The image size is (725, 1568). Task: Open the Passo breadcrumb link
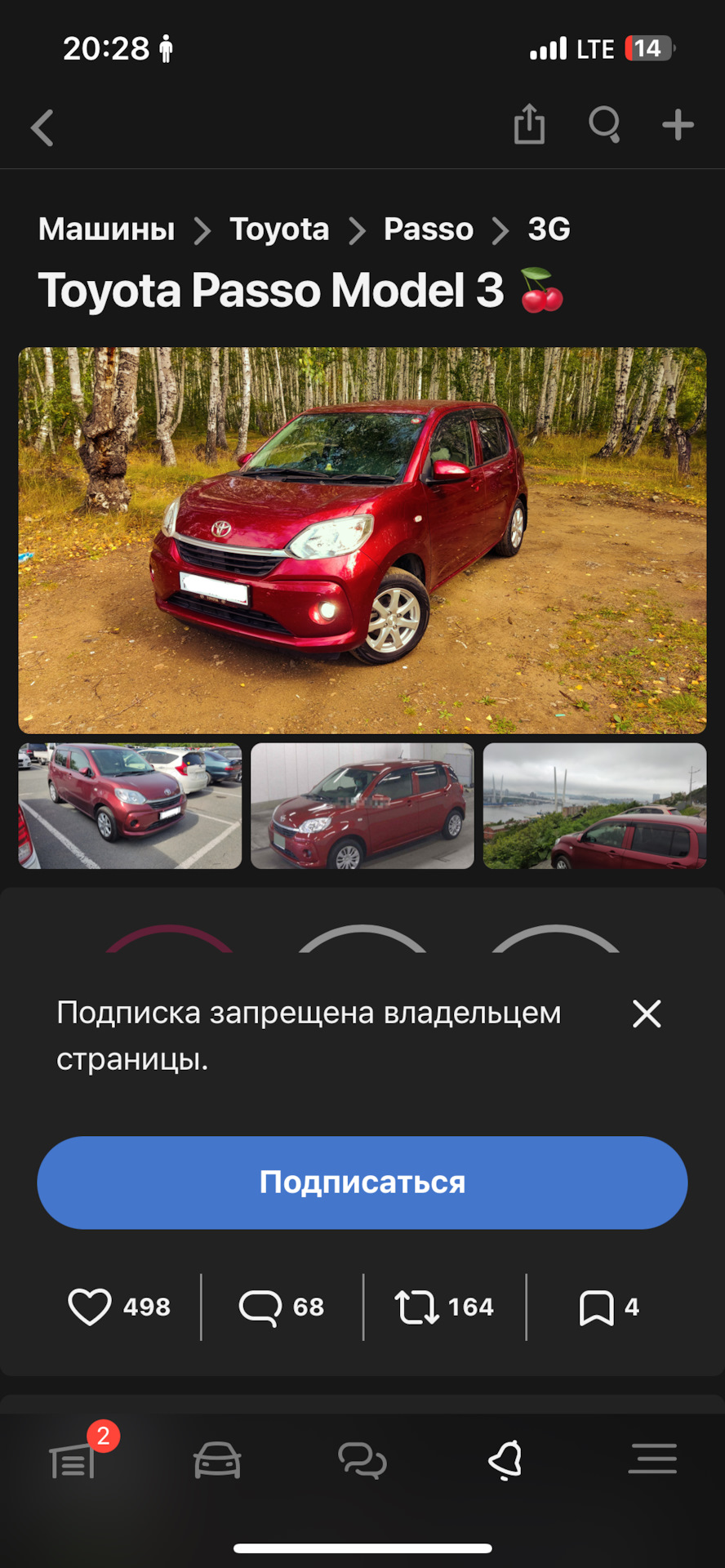(x=429, y=229)
